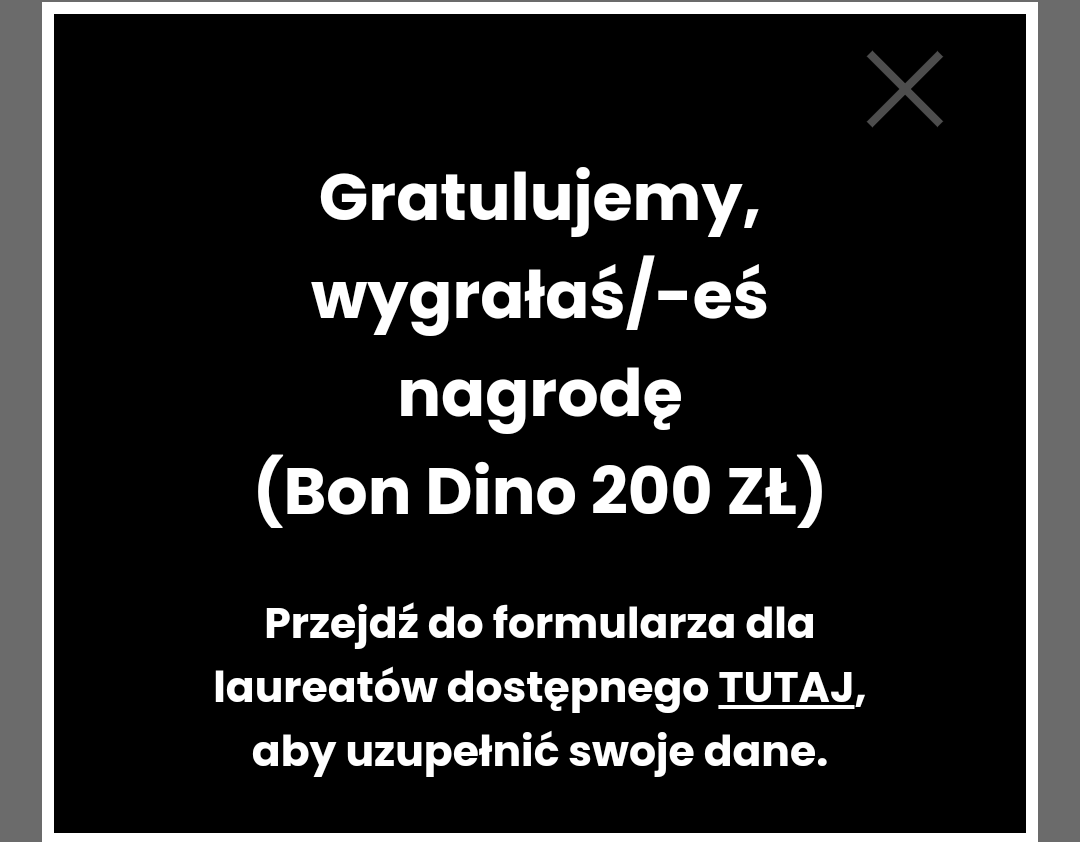The width and height of the screenshot is (1080, 842).
Task: Open the TUTAJ winners form link
Action: 786,688
